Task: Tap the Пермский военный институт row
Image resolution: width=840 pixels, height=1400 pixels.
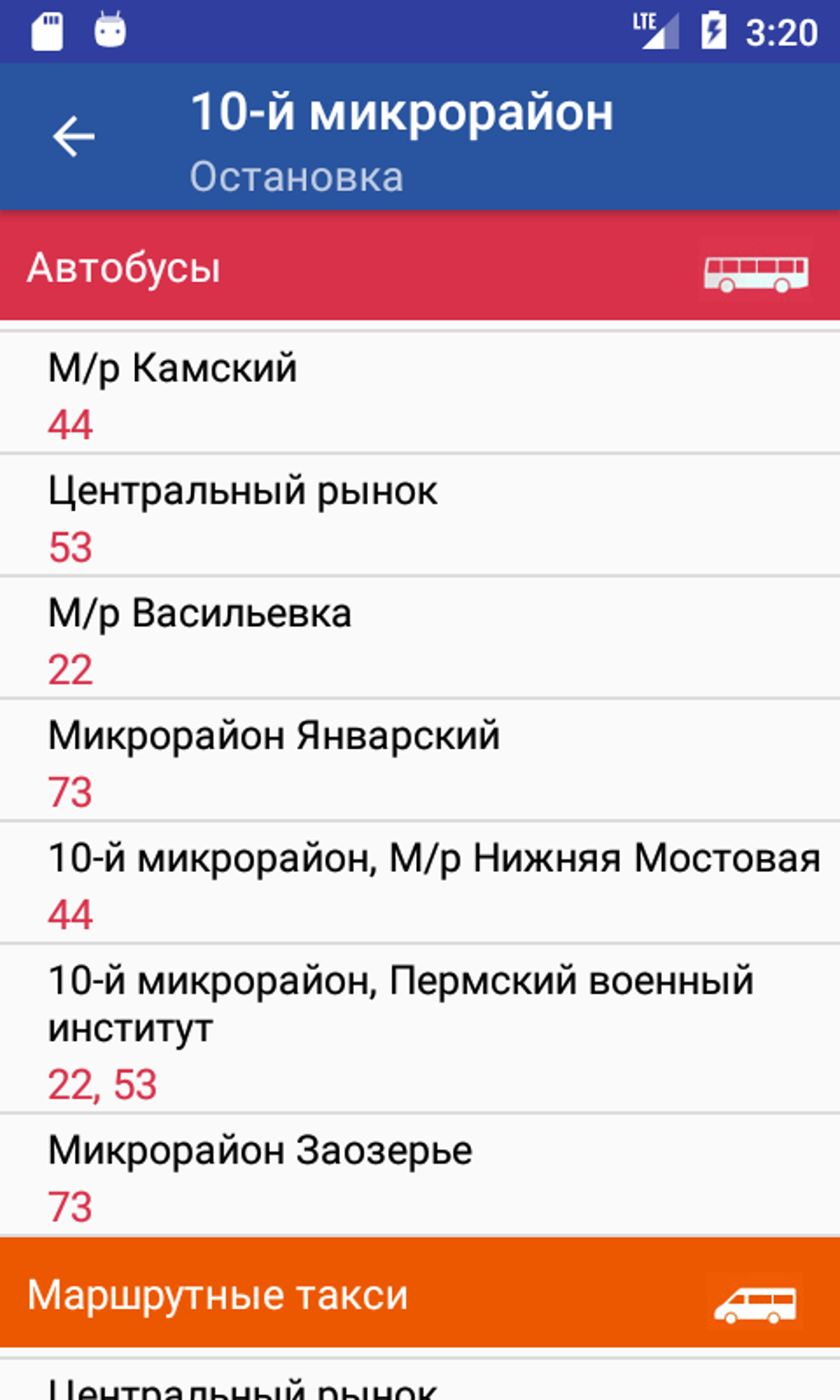Action: pyautogui.click(x=420, y=1030)
